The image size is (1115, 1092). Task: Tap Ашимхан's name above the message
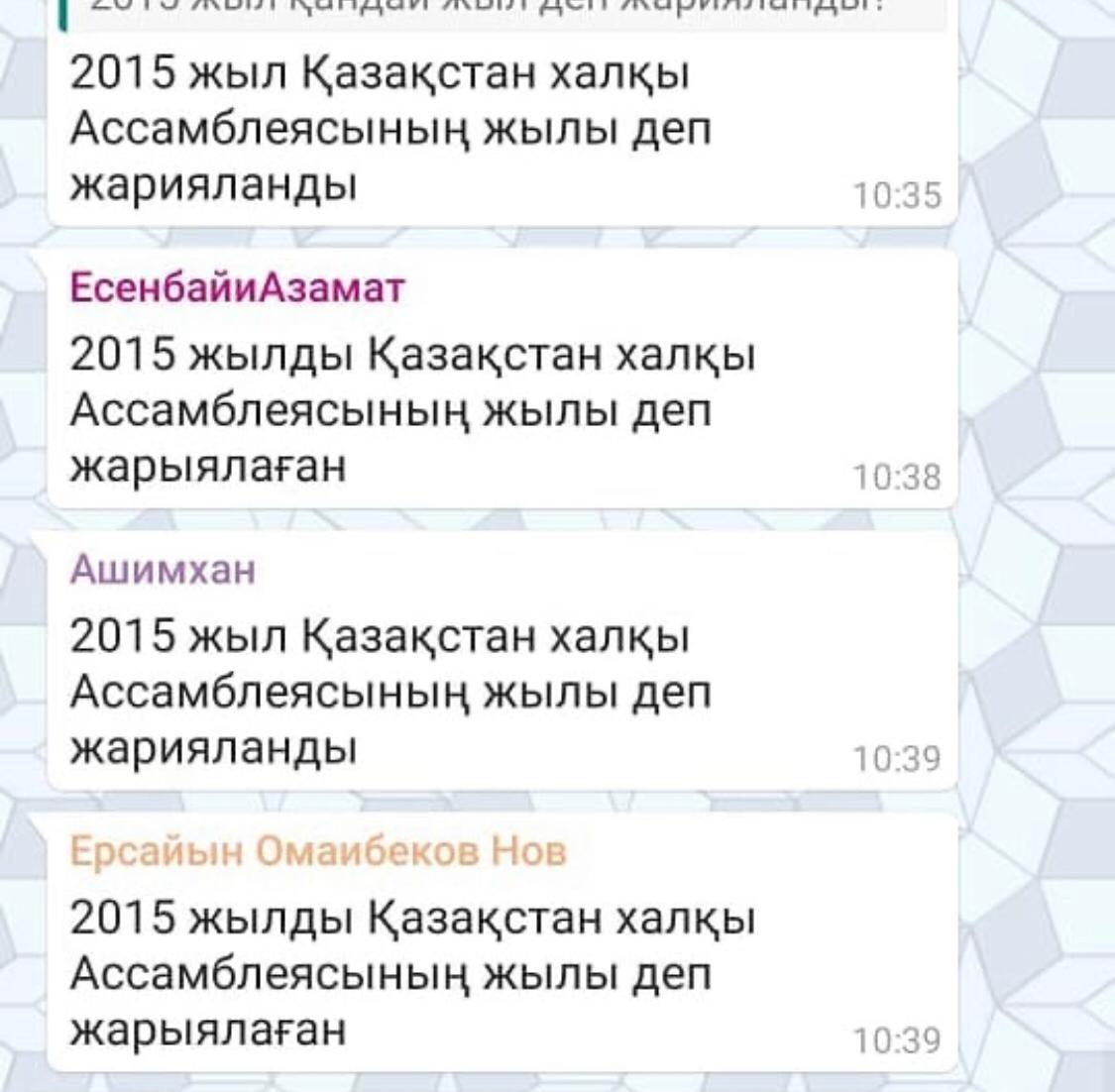(x=163, y=570)
